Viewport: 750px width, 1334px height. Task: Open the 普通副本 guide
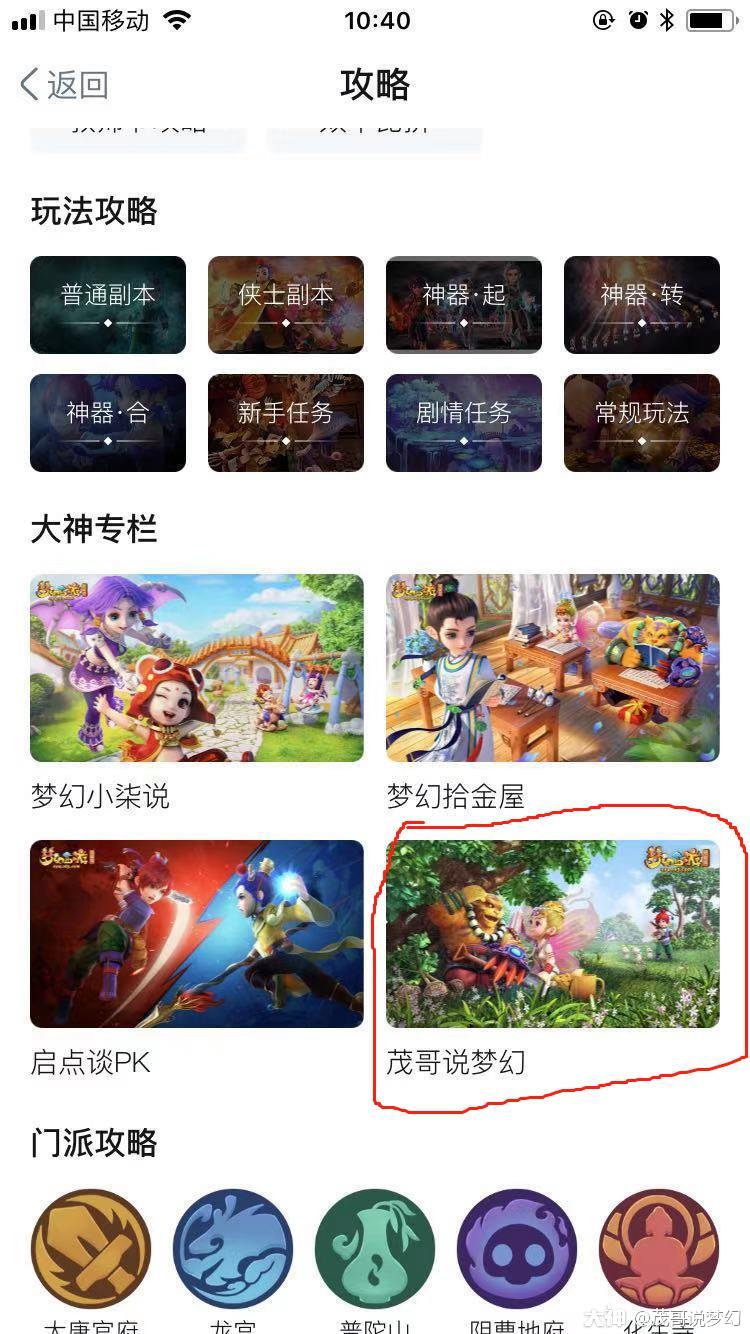(108, 305)
